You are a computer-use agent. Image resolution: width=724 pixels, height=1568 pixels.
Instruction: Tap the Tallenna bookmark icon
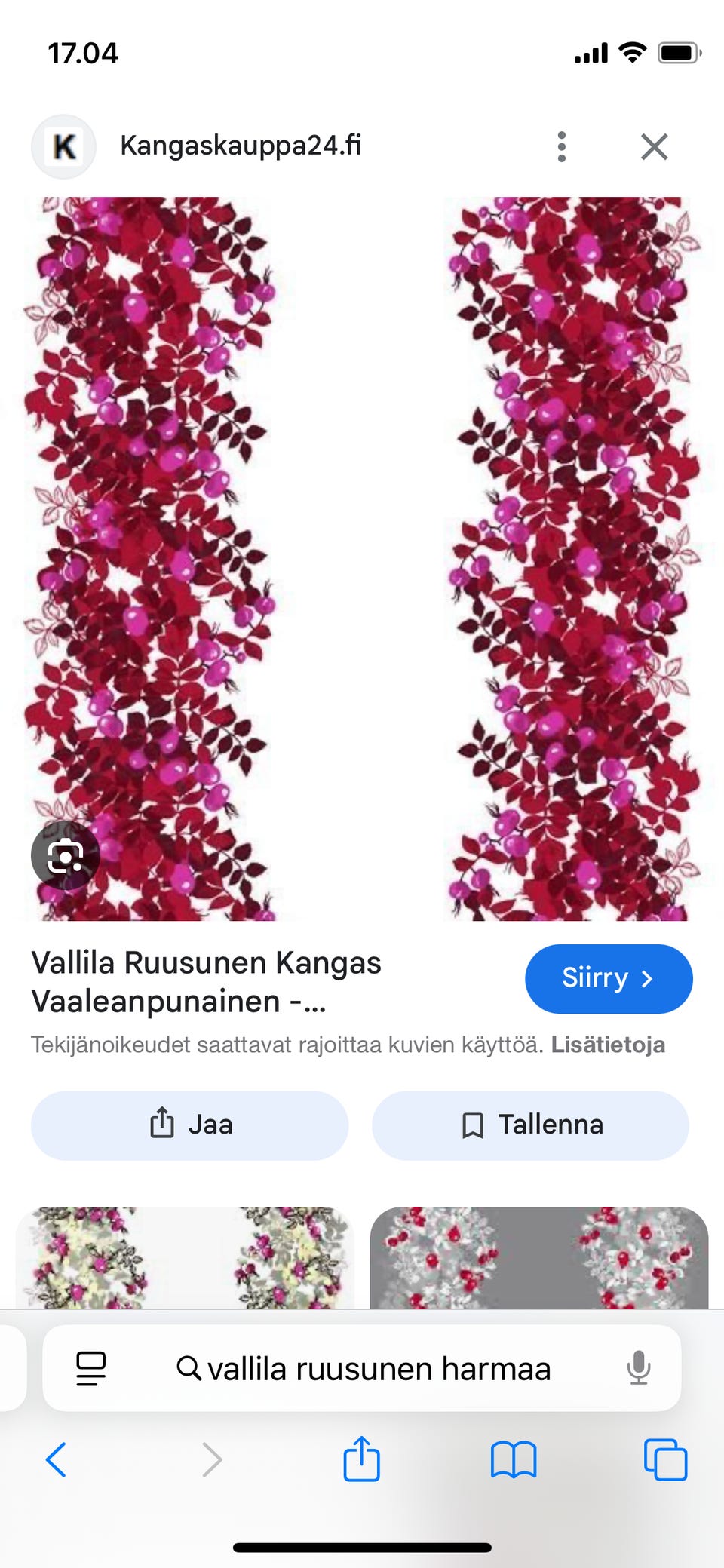click(x=473, y=1125)
